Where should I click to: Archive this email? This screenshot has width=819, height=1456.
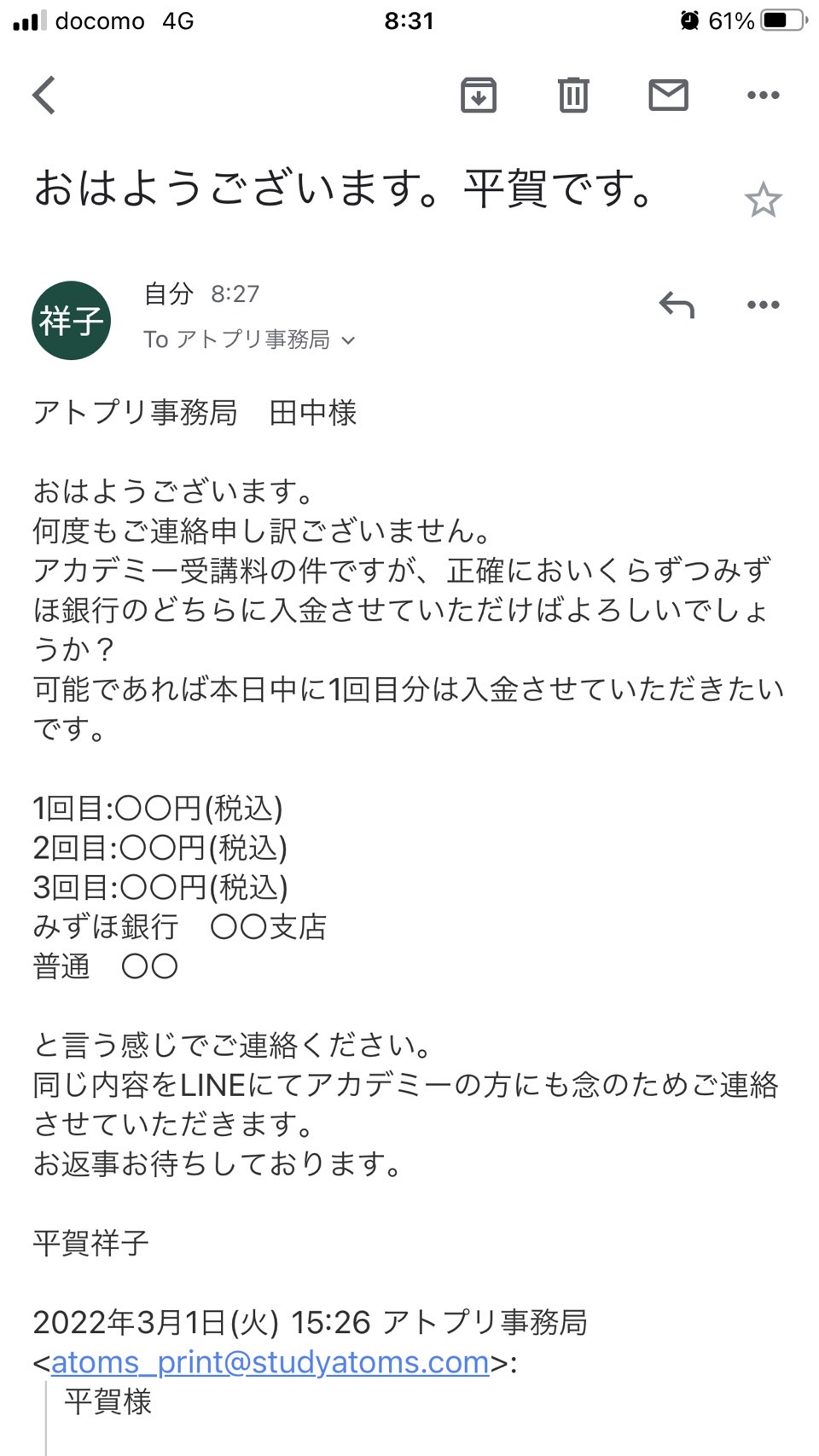coord(479,95)
